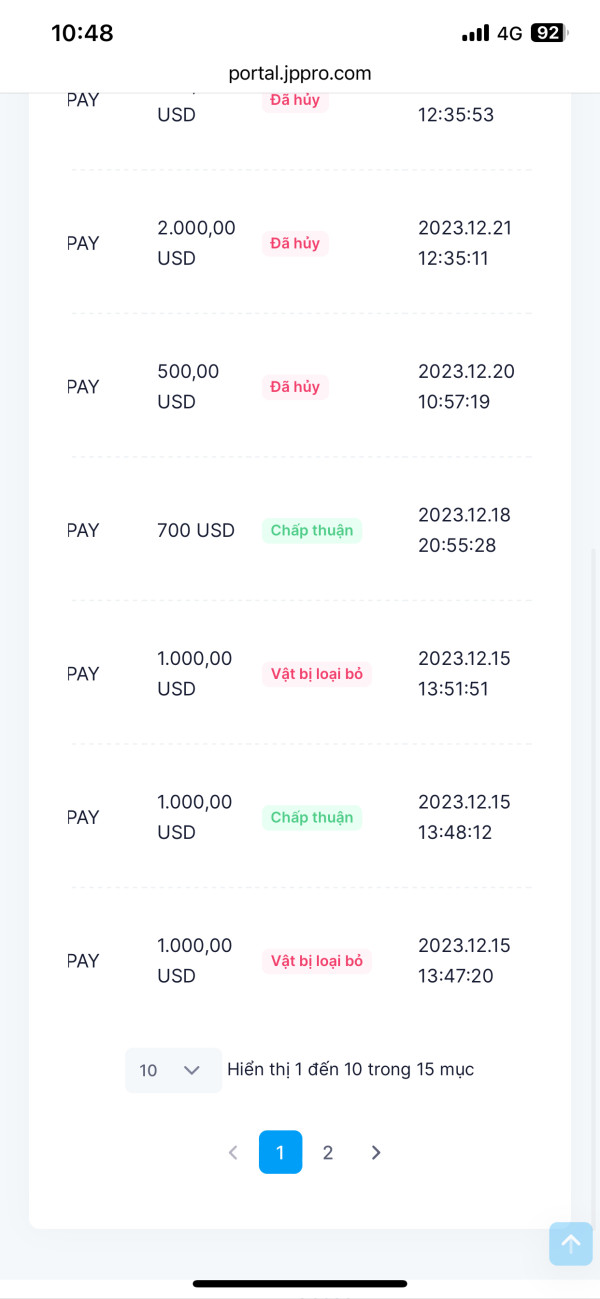The image size is (600, 1299).
Task: Go to page 2 of results
Action: pyautogui.click(x=327, y=1152)
